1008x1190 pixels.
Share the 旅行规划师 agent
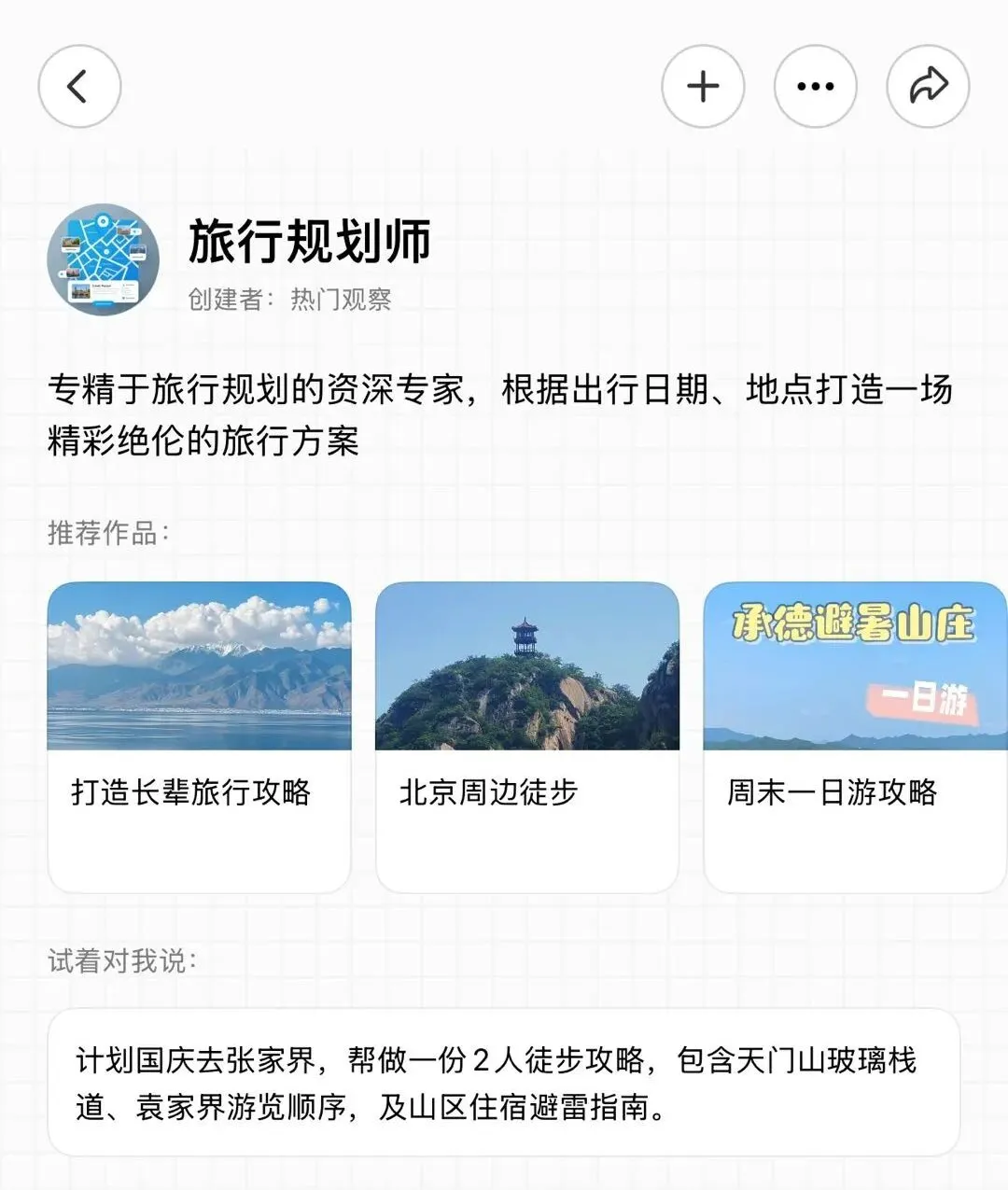pos(928,87)
